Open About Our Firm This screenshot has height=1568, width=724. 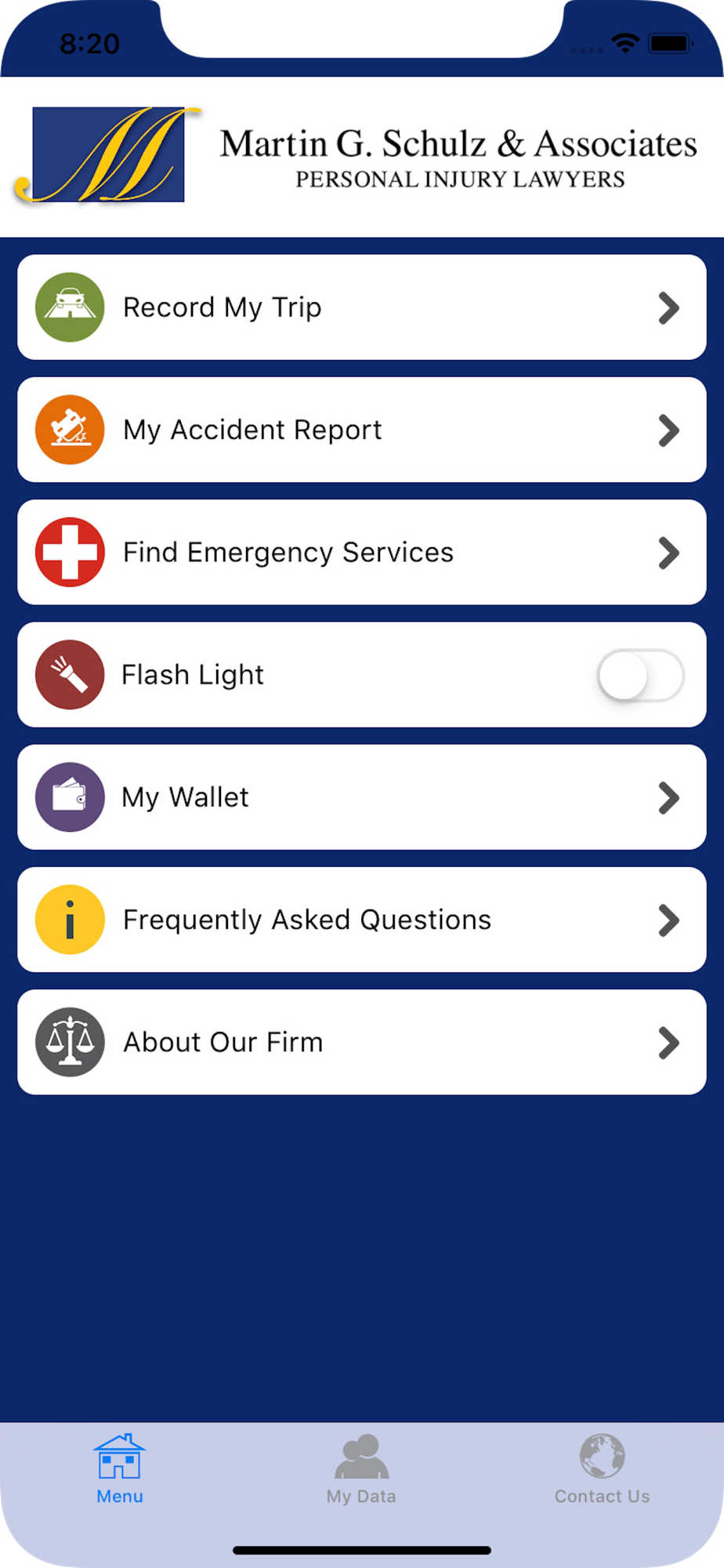(x=361, y=1042)
